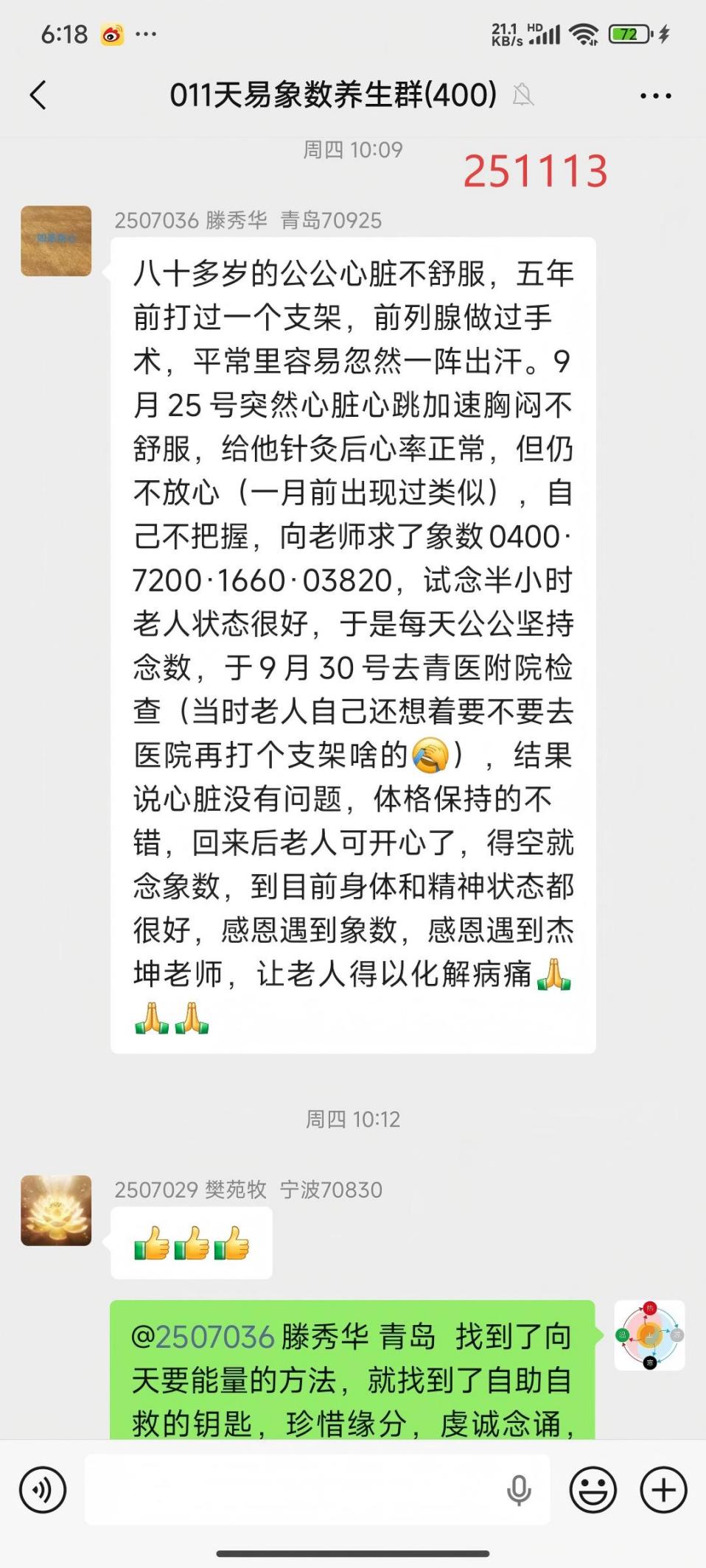Switch to voice message mode

tap(42, 1488)
